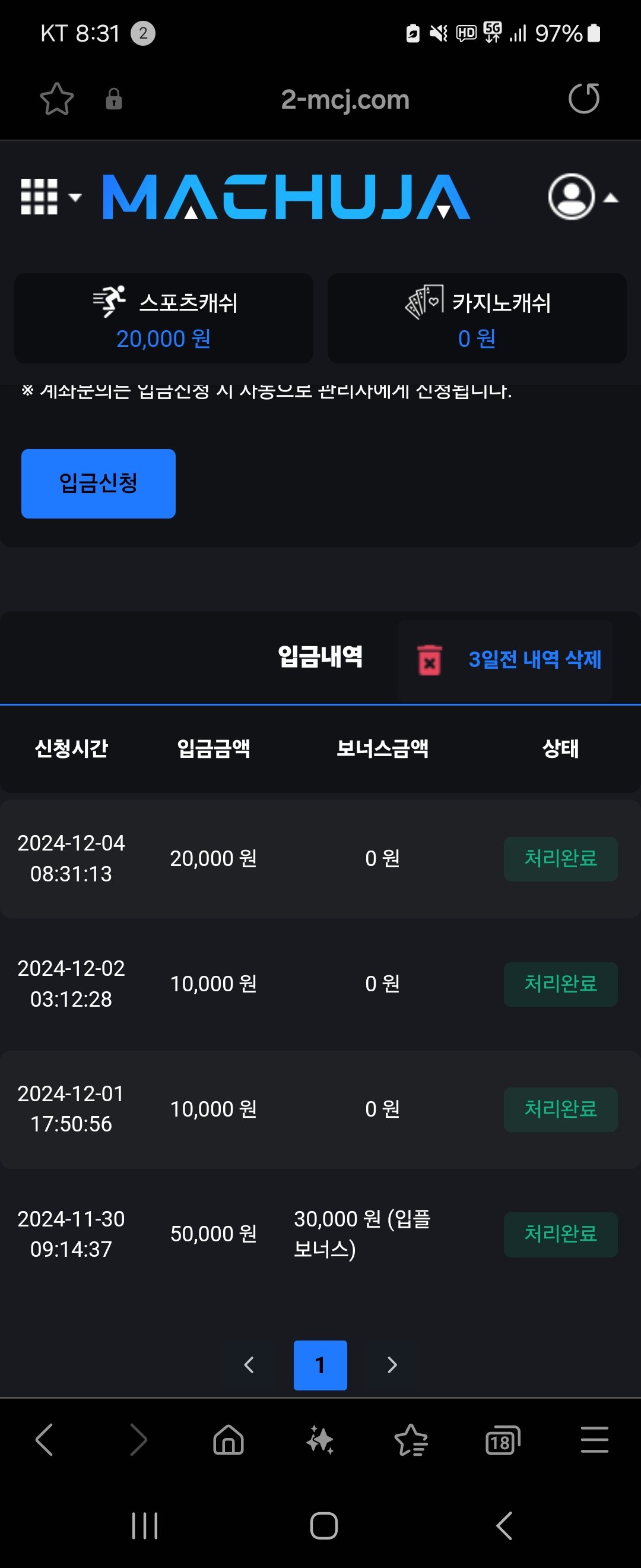Open the browser bookmarks list

(x=411, y=1440)
